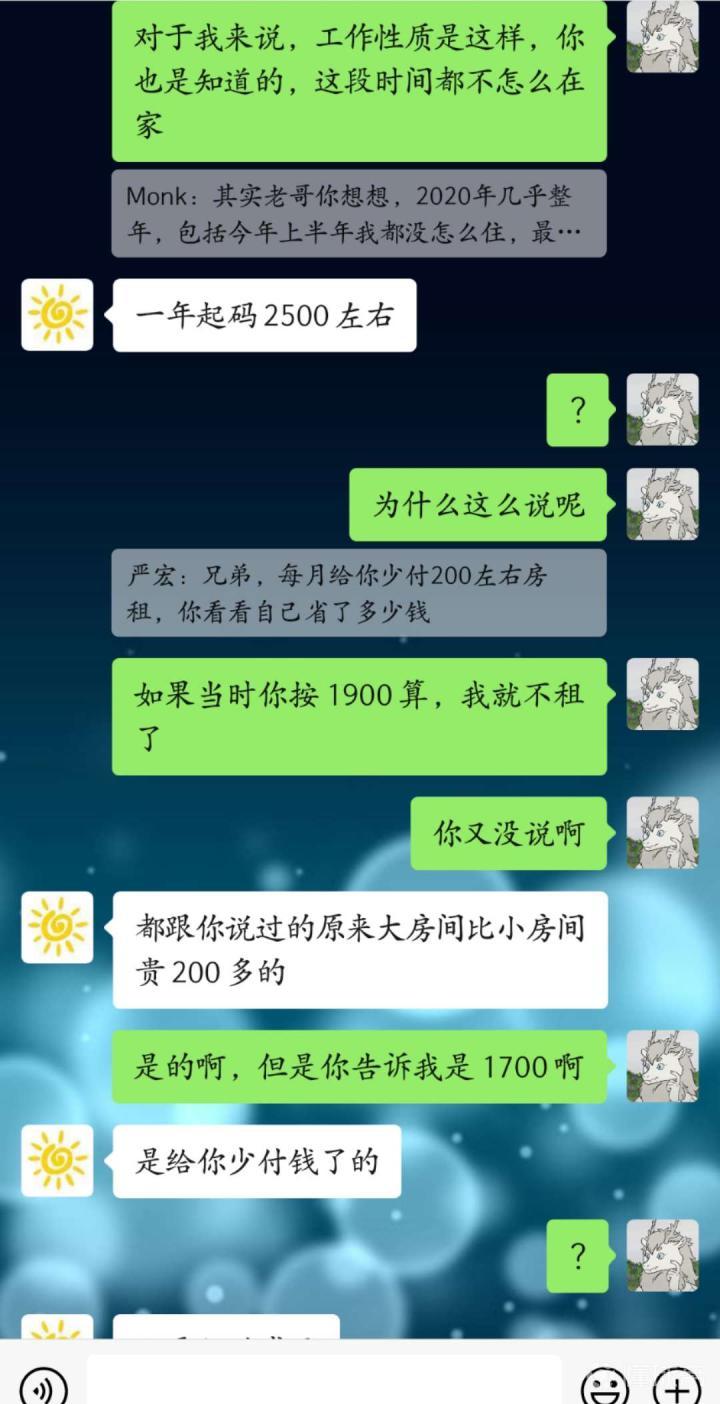This screenshot has width=720, height=1404.
Task: Switch to voice message input
Action: (43, 1385)
